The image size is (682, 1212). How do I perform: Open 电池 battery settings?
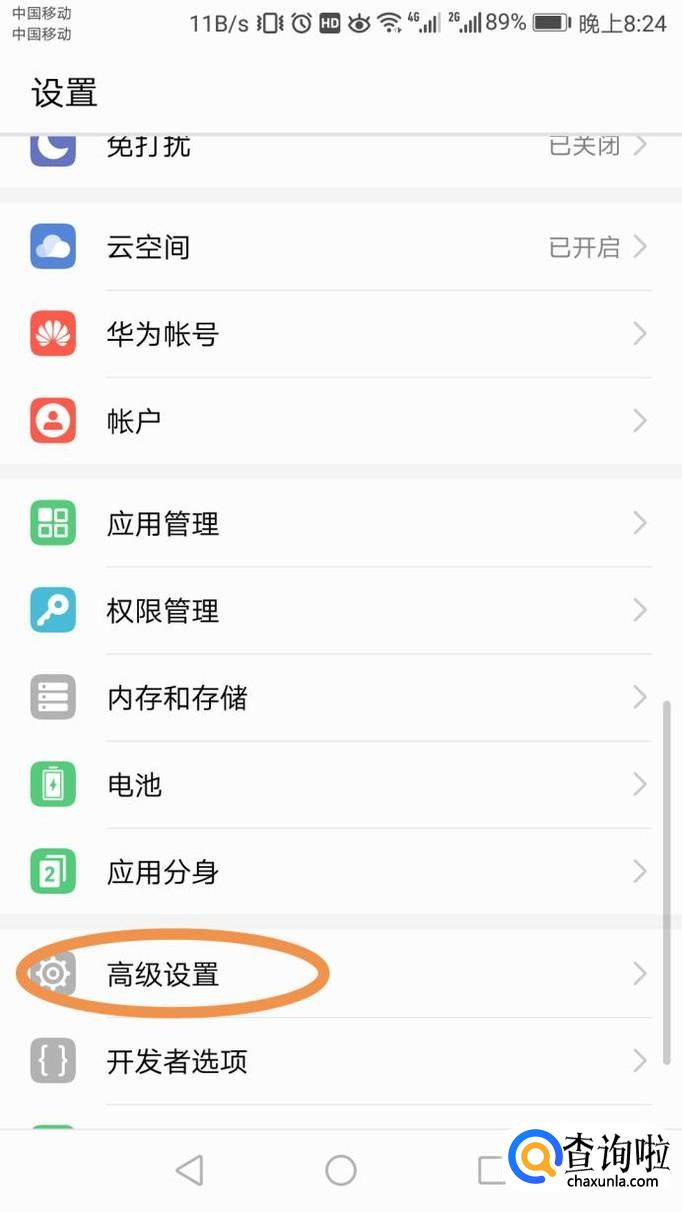341,784
